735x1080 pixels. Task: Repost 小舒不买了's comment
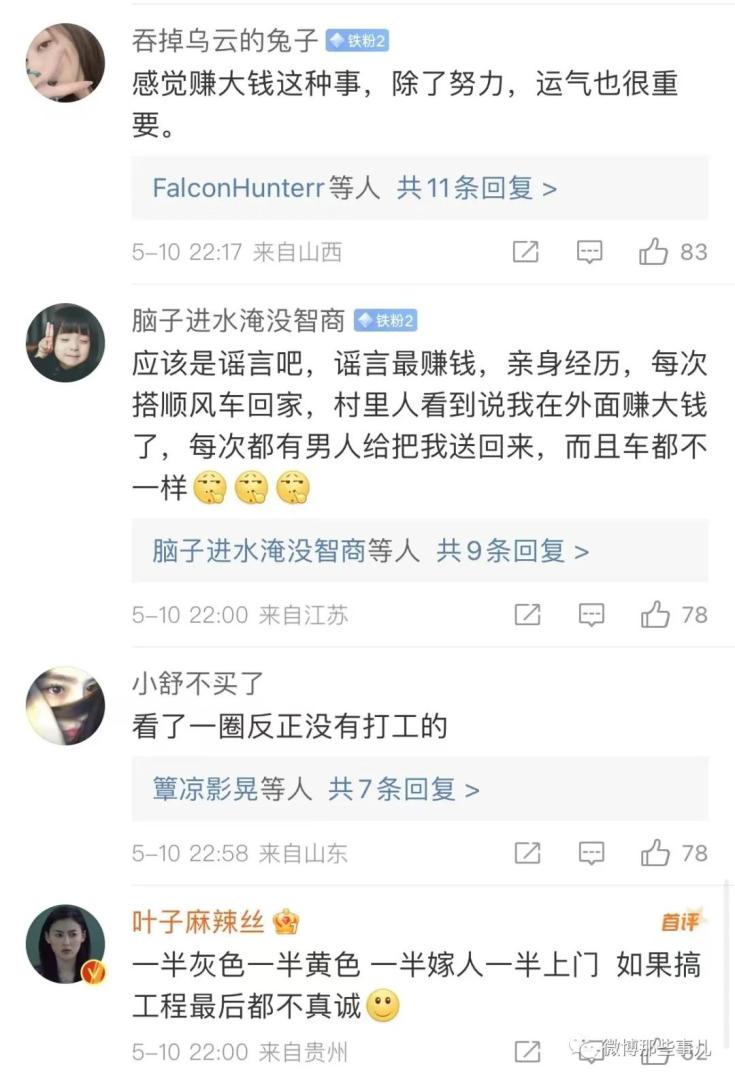click(527, 853)
